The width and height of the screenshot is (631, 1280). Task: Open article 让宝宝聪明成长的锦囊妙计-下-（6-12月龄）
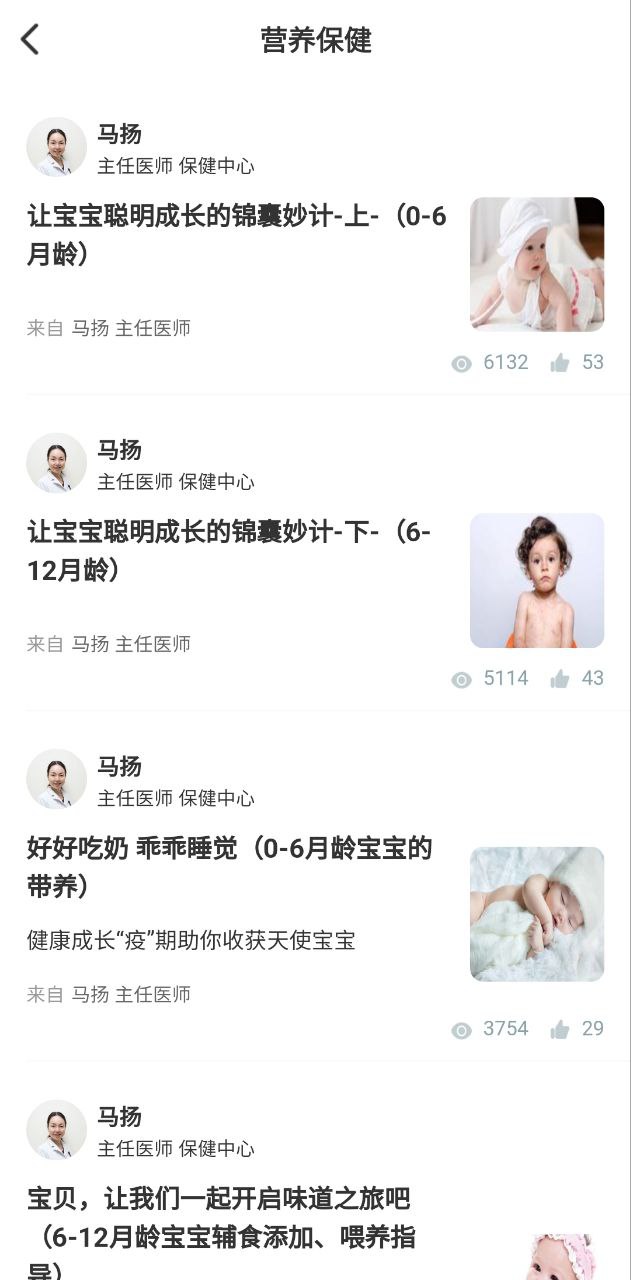click(x=229, y=550)
